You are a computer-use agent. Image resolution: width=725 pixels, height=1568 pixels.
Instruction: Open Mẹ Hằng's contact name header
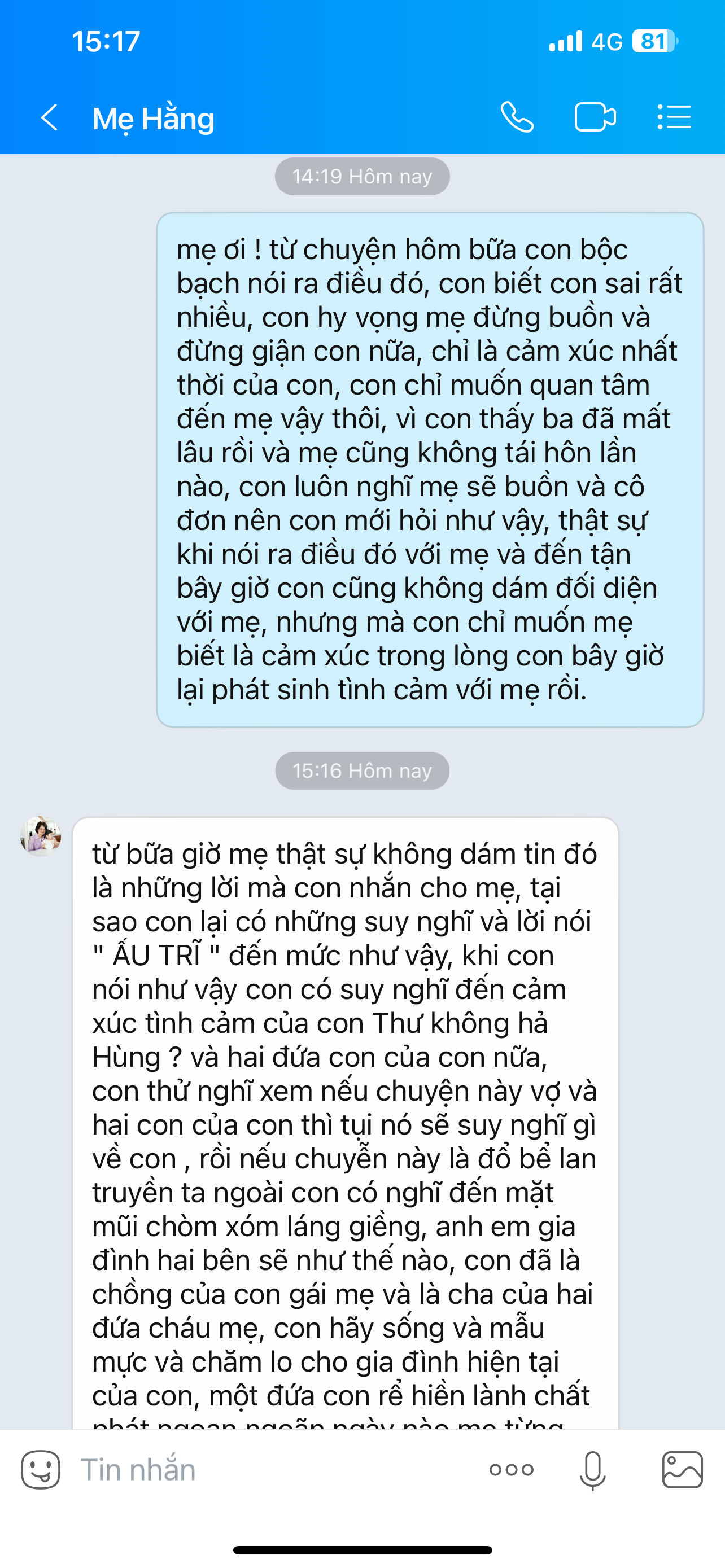coord(154,118)
